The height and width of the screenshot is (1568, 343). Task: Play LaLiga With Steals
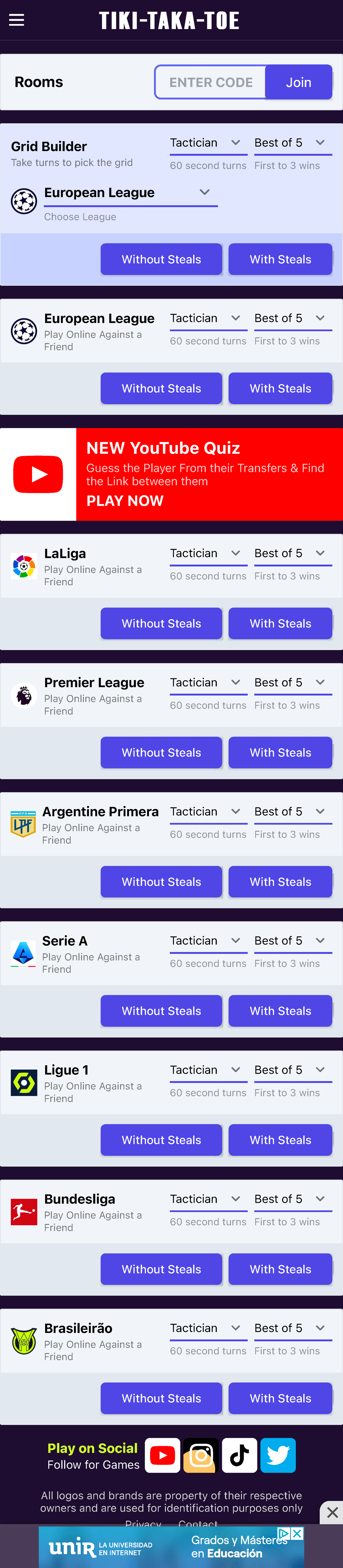pos(280,623)
